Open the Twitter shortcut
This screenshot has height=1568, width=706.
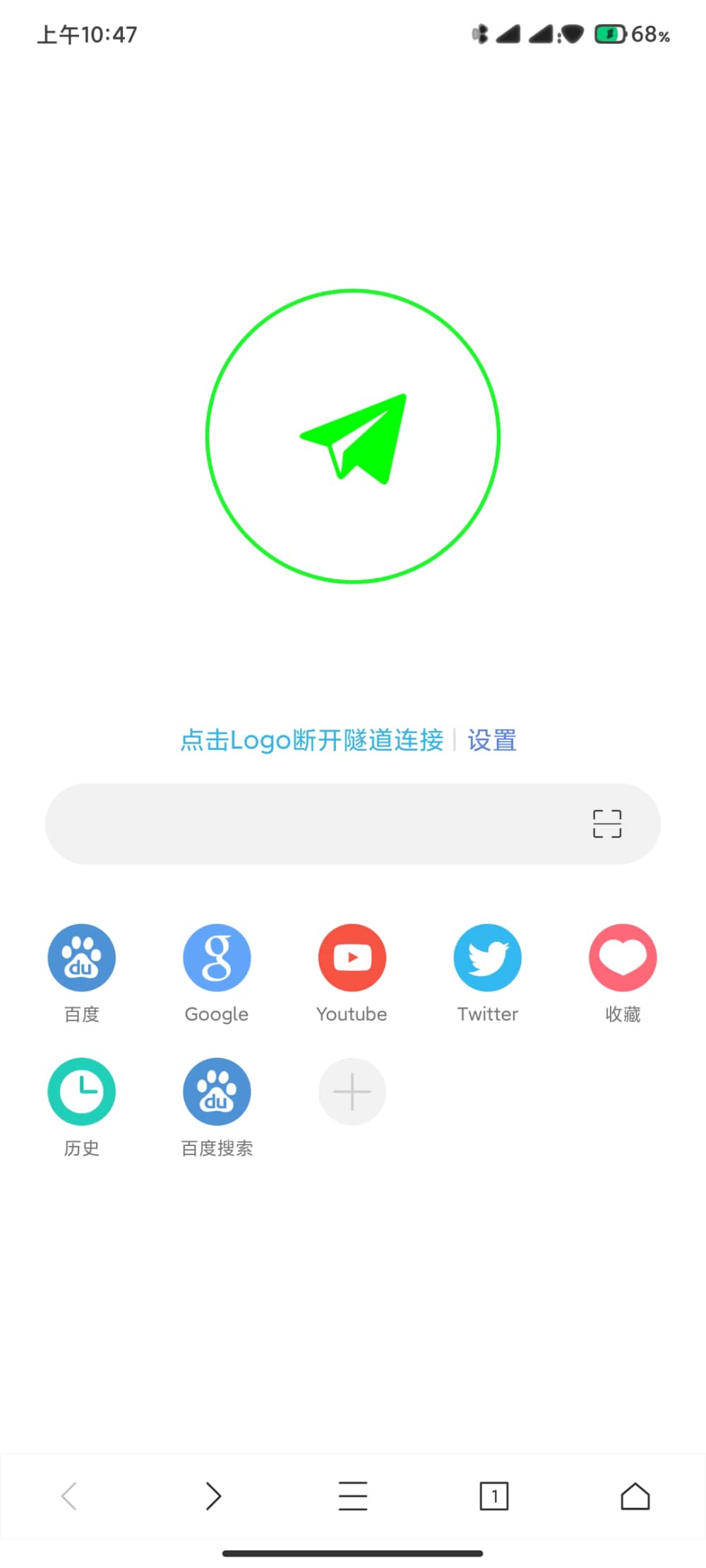click(487, 958)
